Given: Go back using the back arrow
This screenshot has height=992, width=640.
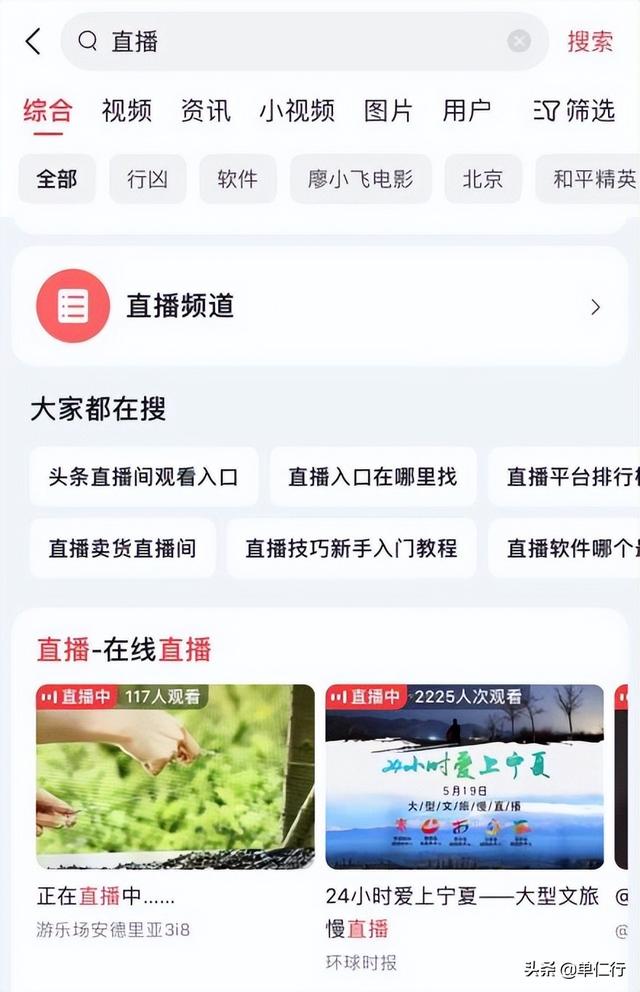Looking at the screenshot, I should click(33, 41).
